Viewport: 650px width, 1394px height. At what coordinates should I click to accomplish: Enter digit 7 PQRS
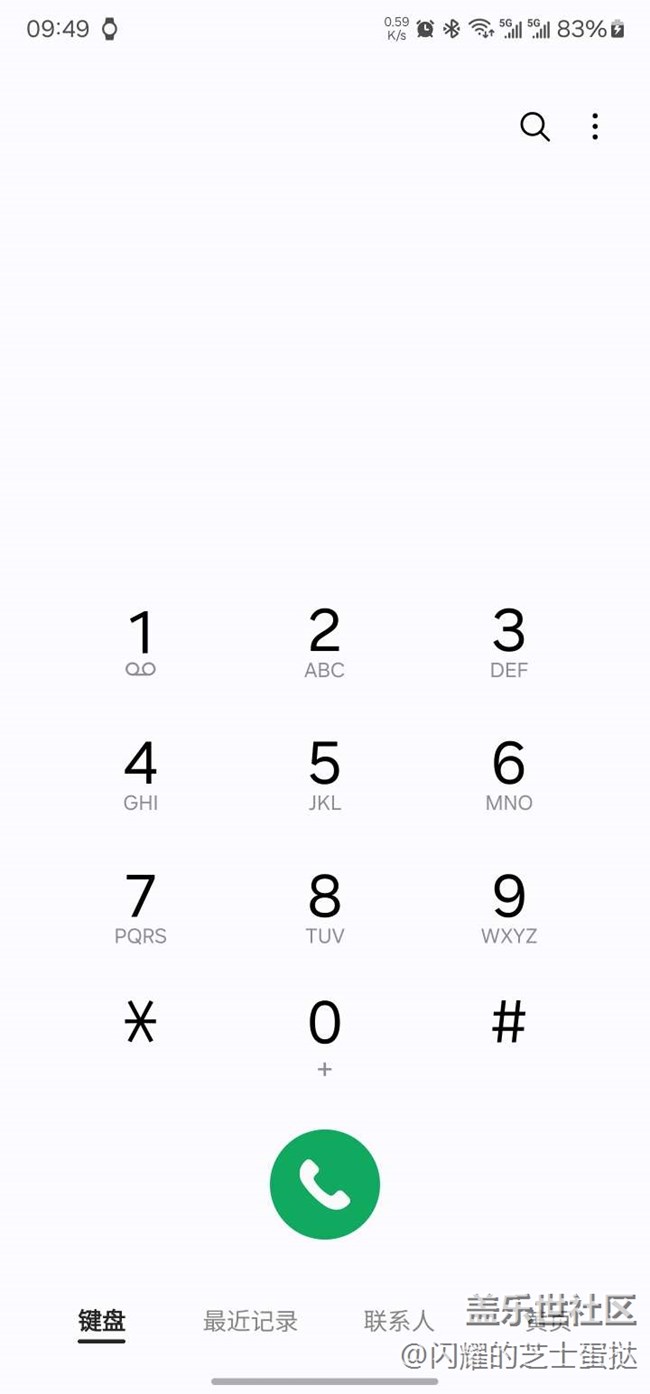coord(141,909)
